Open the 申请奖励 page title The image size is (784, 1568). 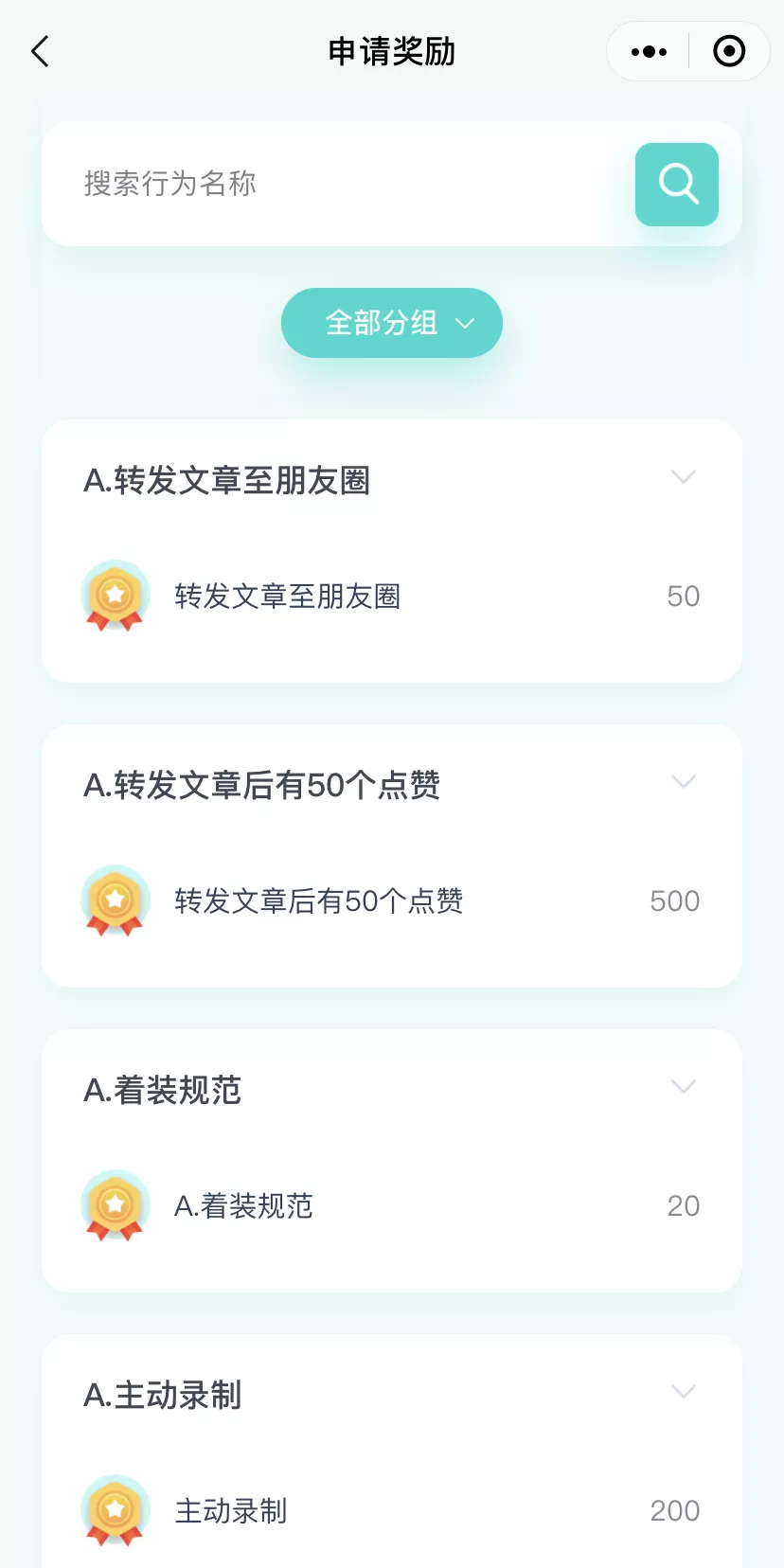coord(392,51)
